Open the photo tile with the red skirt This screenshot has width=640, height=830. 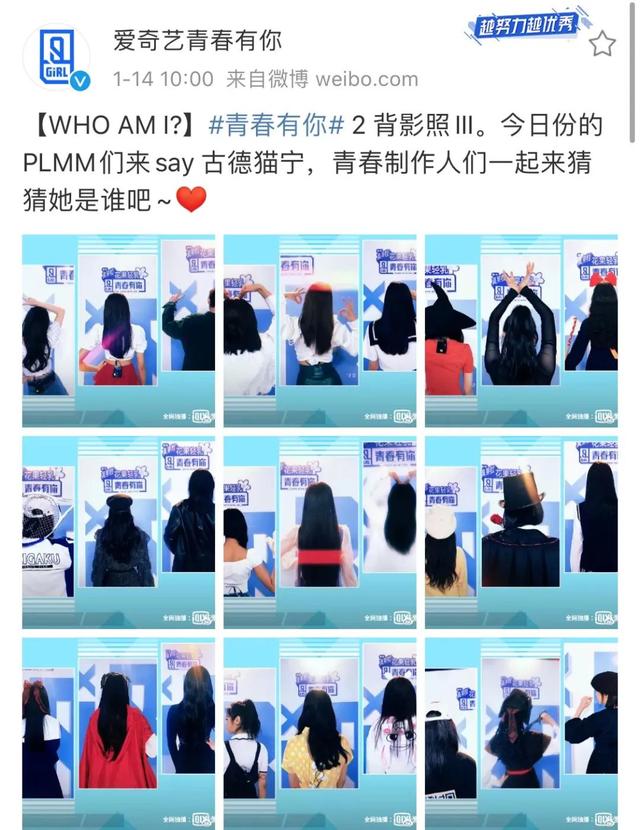click(x=118, y=331)
